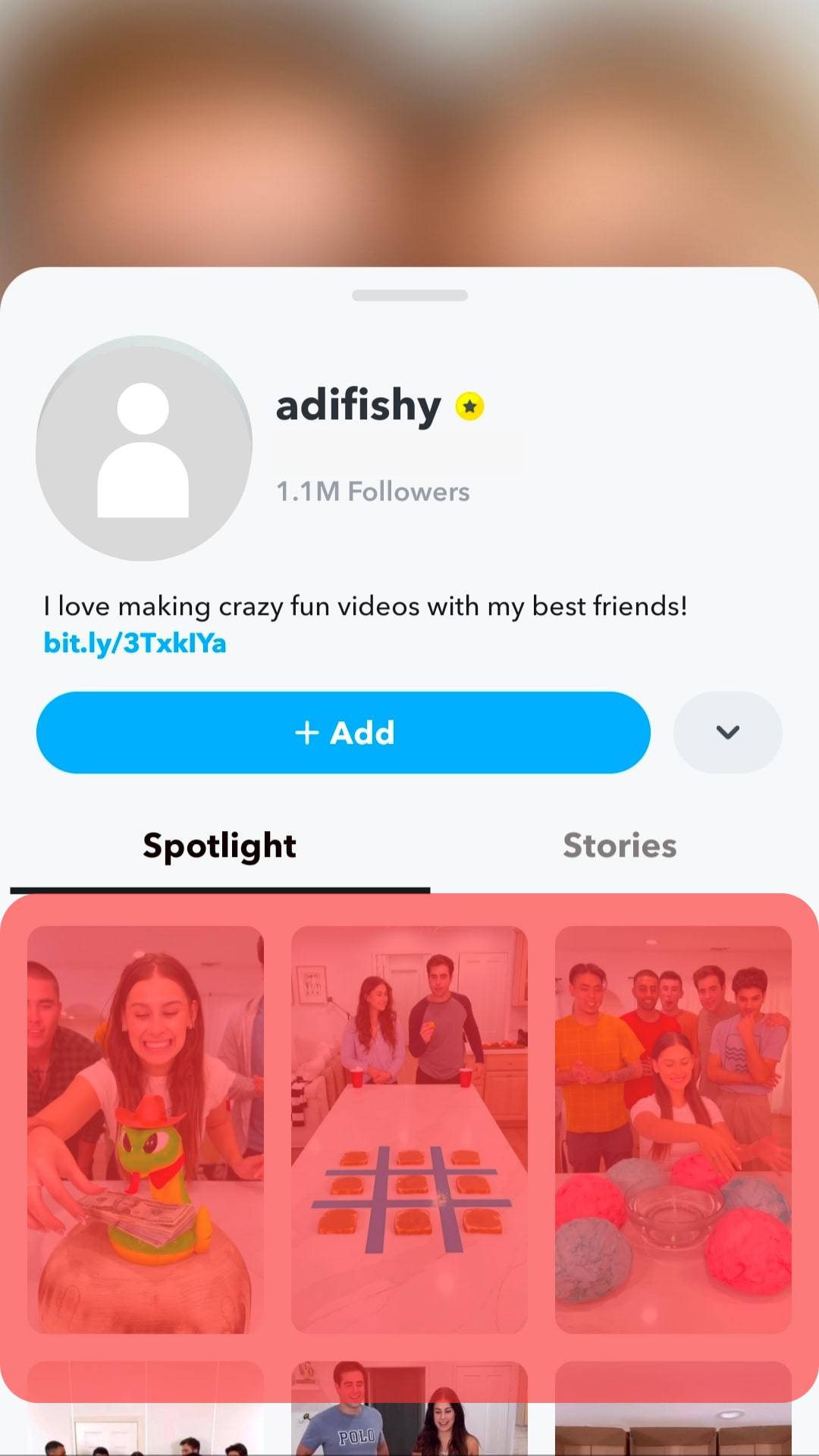Tap the blurred video area above the profile card
This screenshot has width=819, height=1456.
click(x=409, y=129)
